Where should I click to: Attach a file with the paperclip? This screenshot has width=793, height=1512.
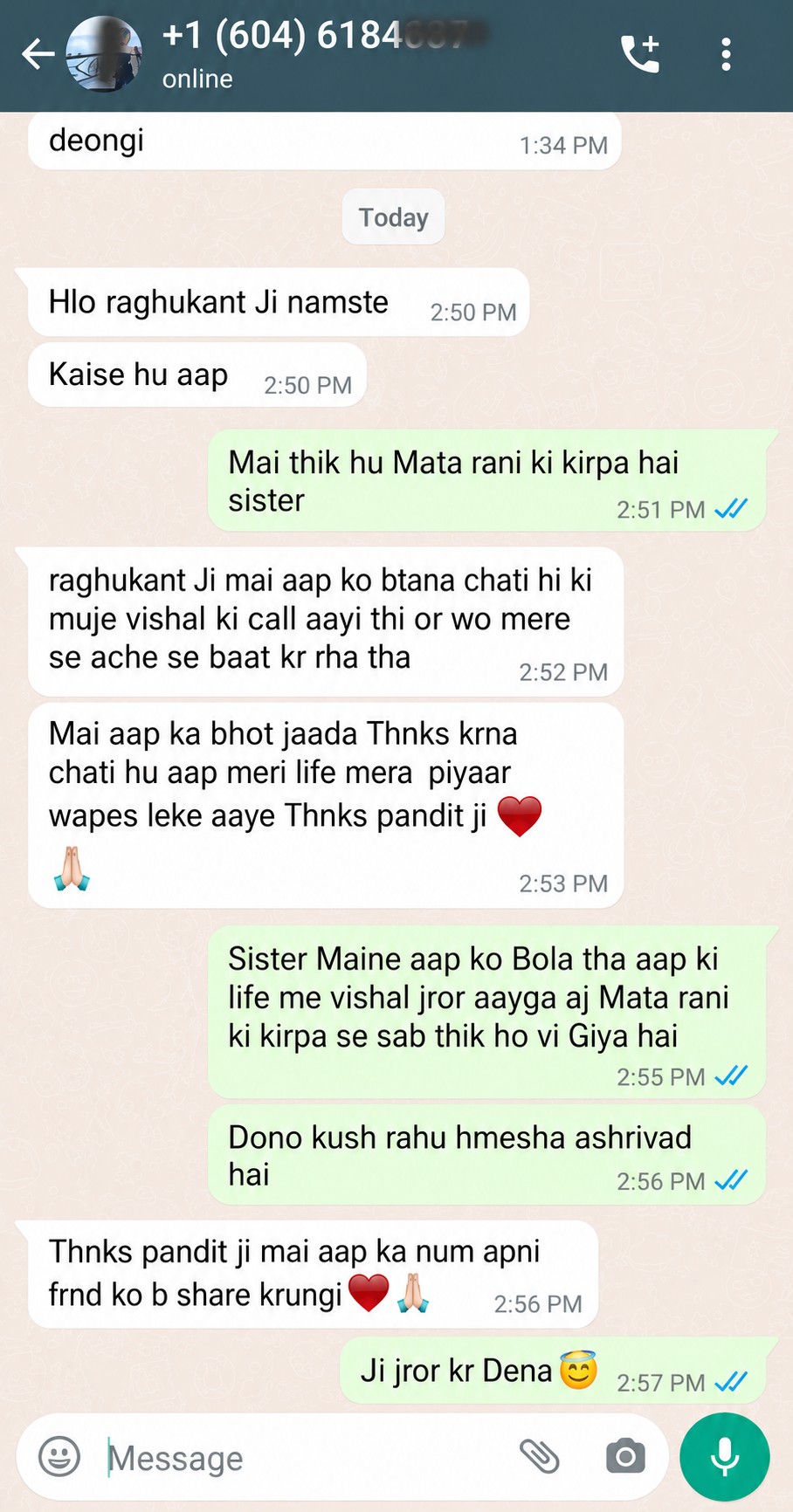pos(540,1457)
